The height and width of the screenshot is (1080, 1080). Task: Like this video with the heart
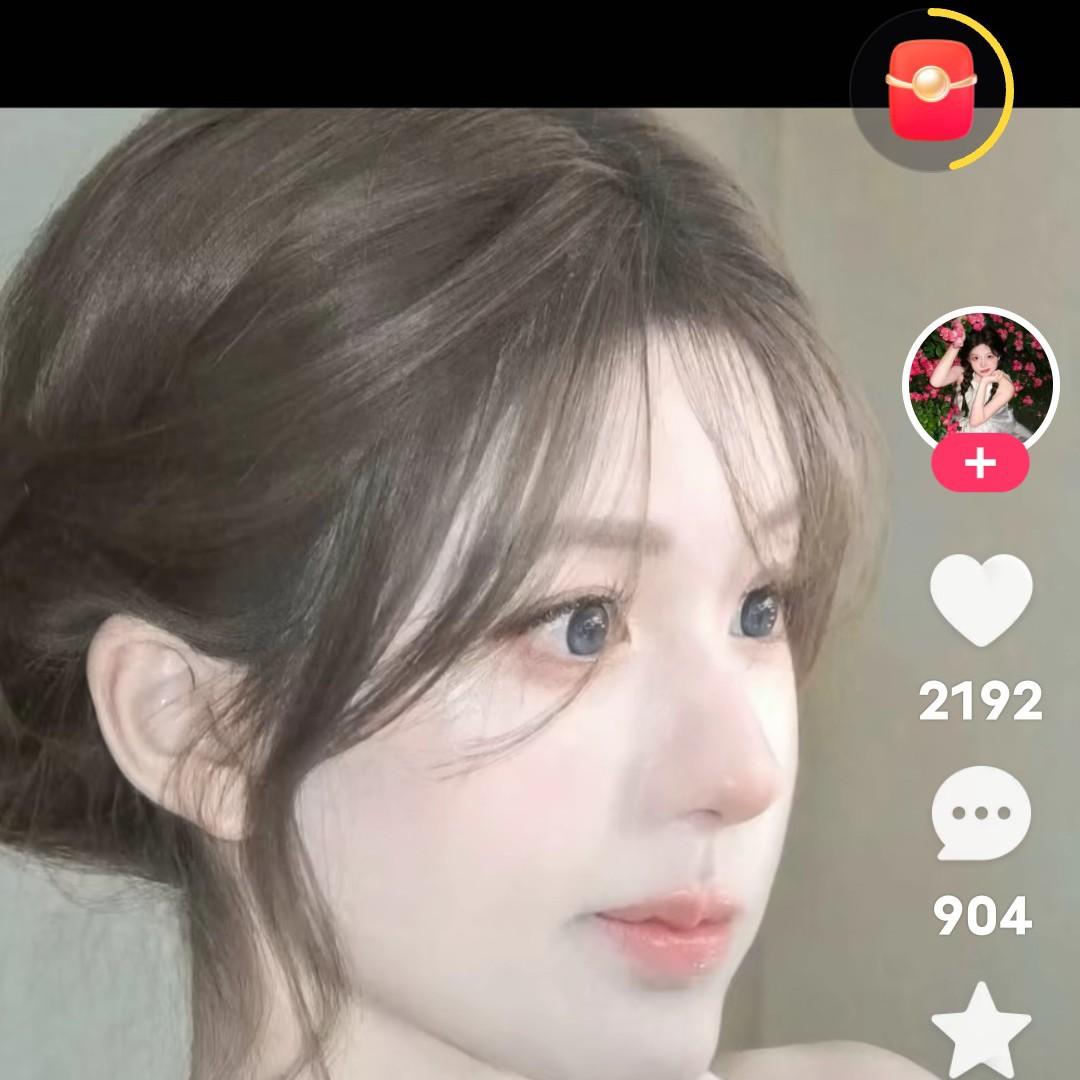(x=981, y=599)
